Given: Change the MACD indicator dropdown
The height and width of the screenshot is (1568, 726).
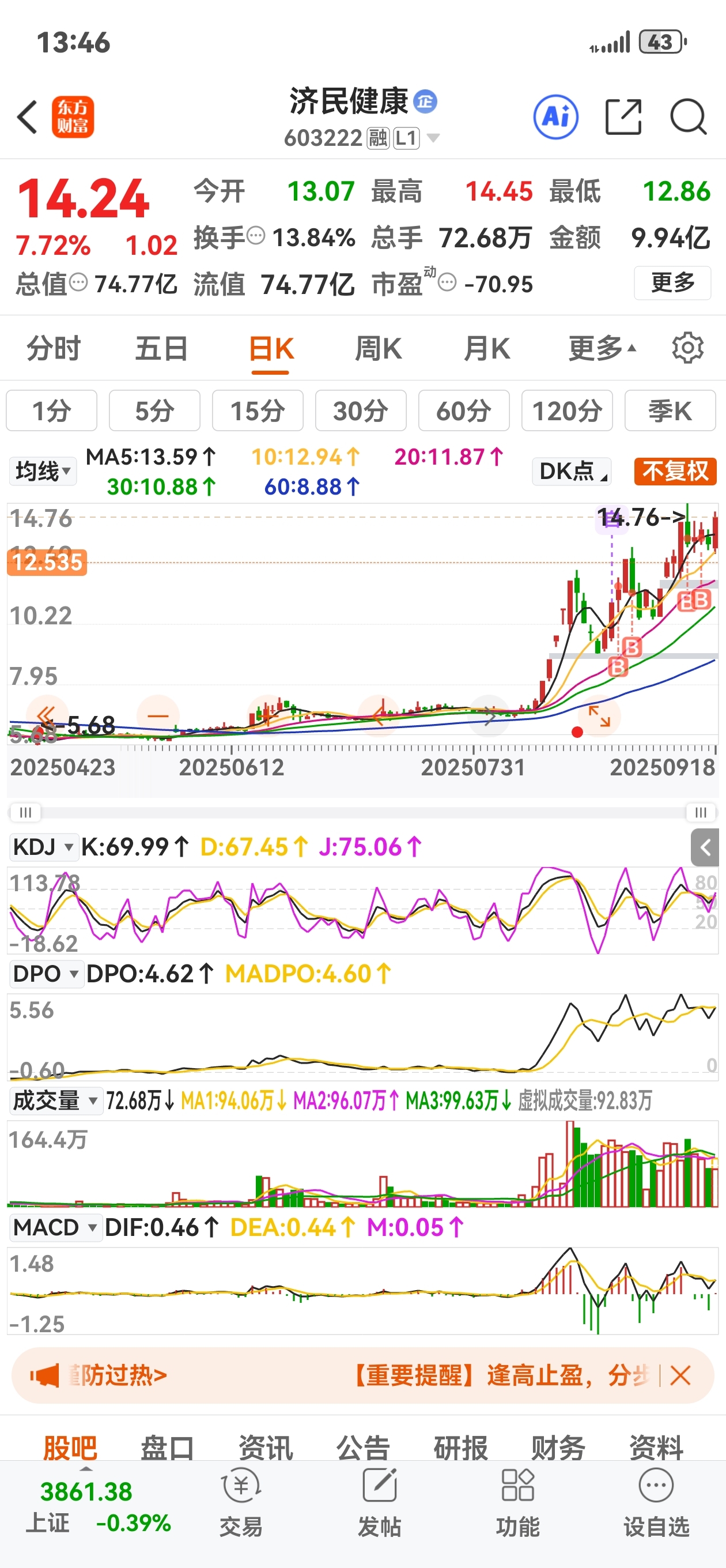Looking at the screenshot, I should [x=55, y=1227].
